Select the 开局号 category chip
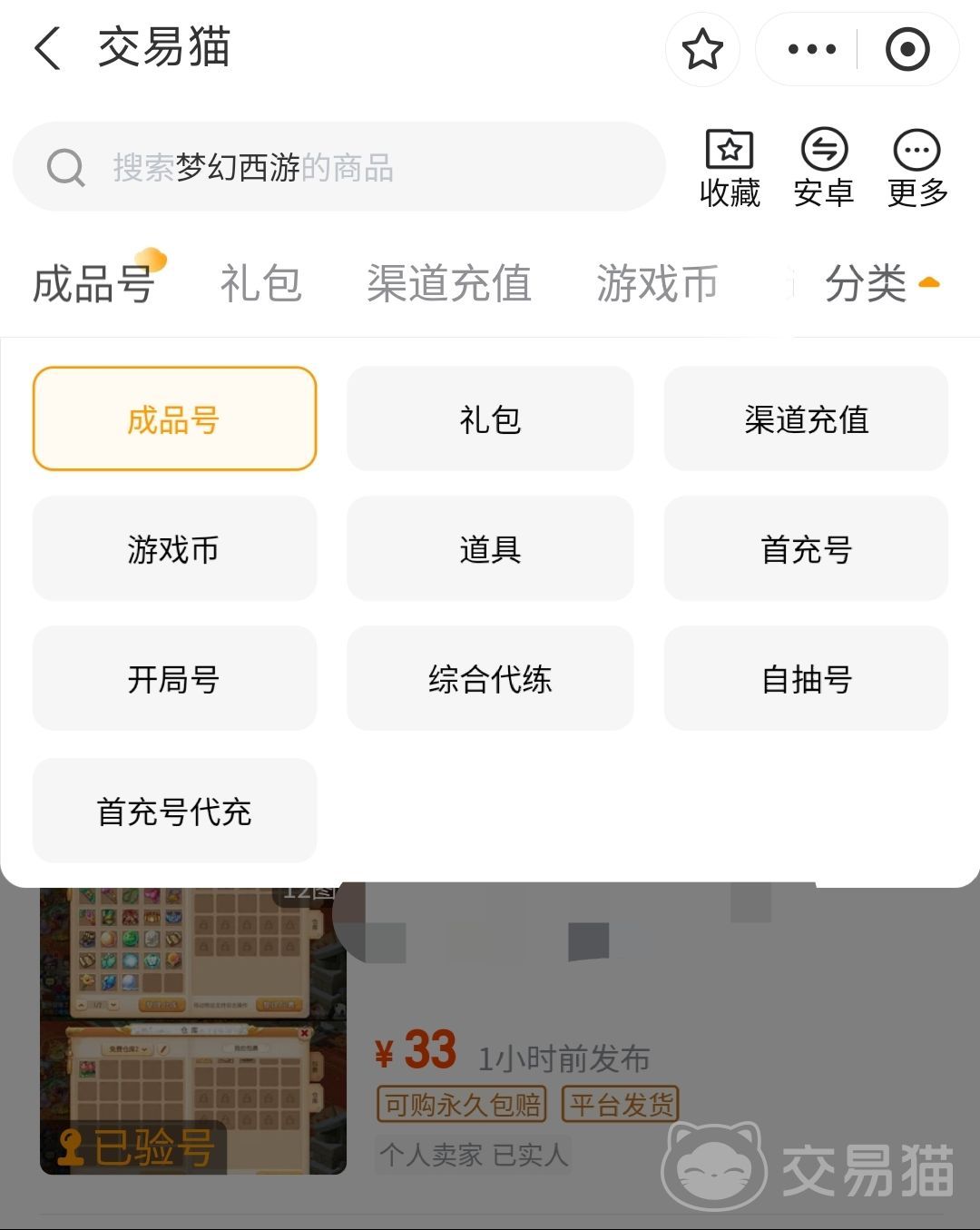The width and height of the screenshot is (980, 1230). [174, 679]
